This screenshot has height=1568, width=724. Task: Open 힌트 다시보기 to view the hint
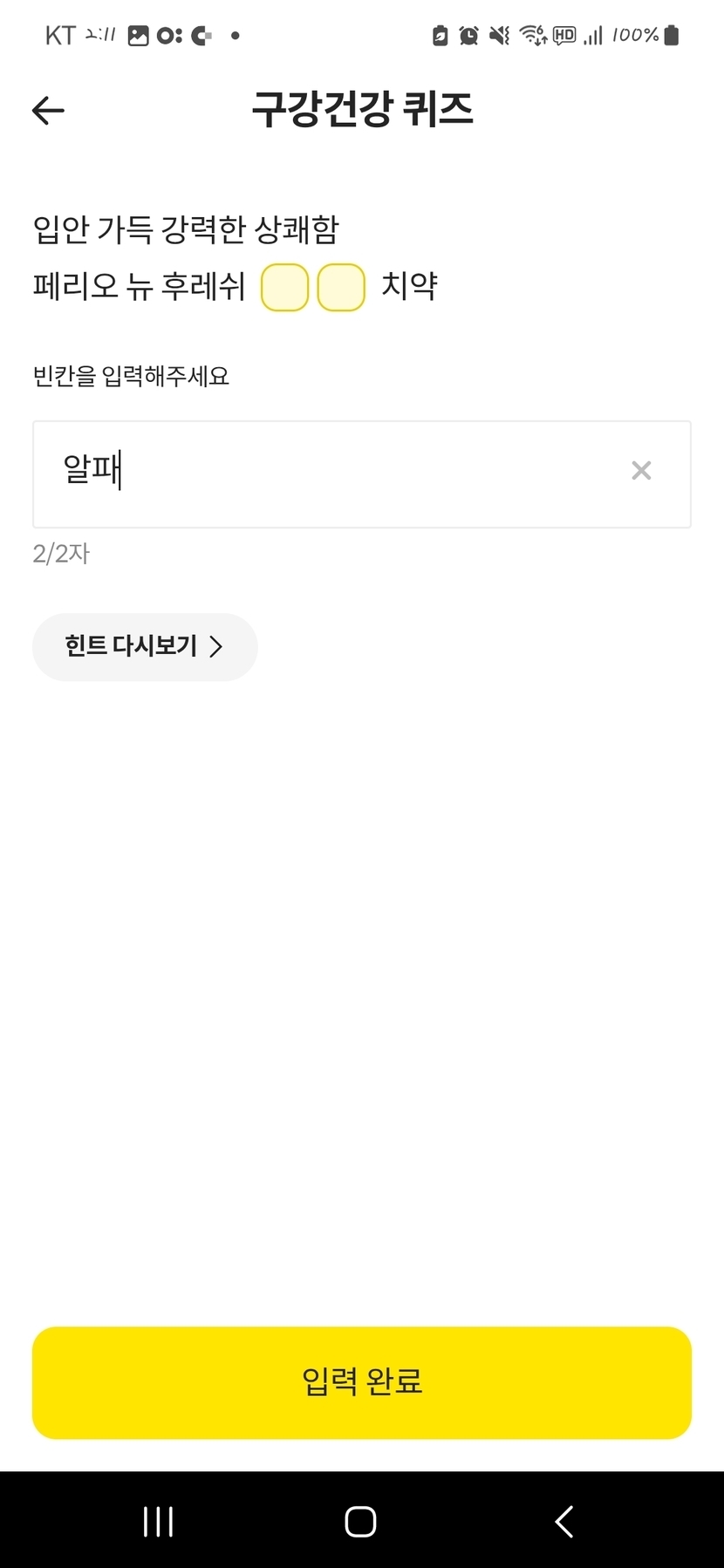click(145, 646)
